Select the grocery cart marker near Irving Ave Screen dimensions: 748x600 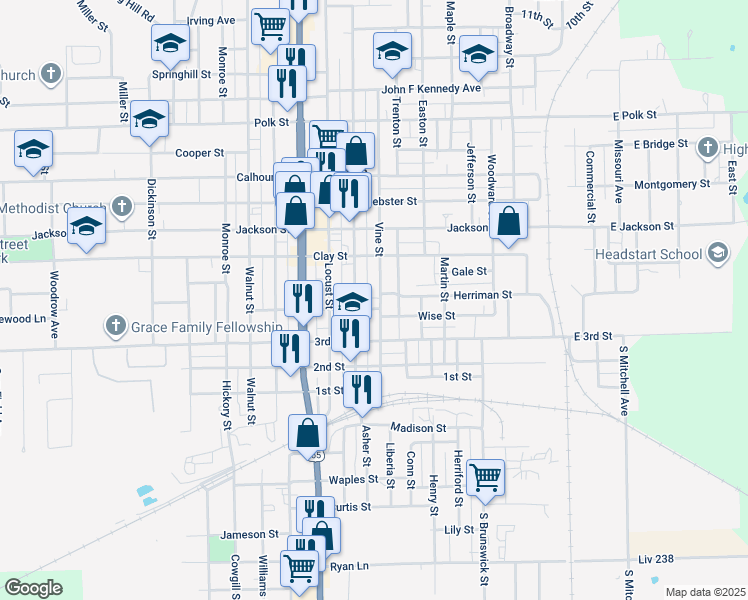point(270,29)
